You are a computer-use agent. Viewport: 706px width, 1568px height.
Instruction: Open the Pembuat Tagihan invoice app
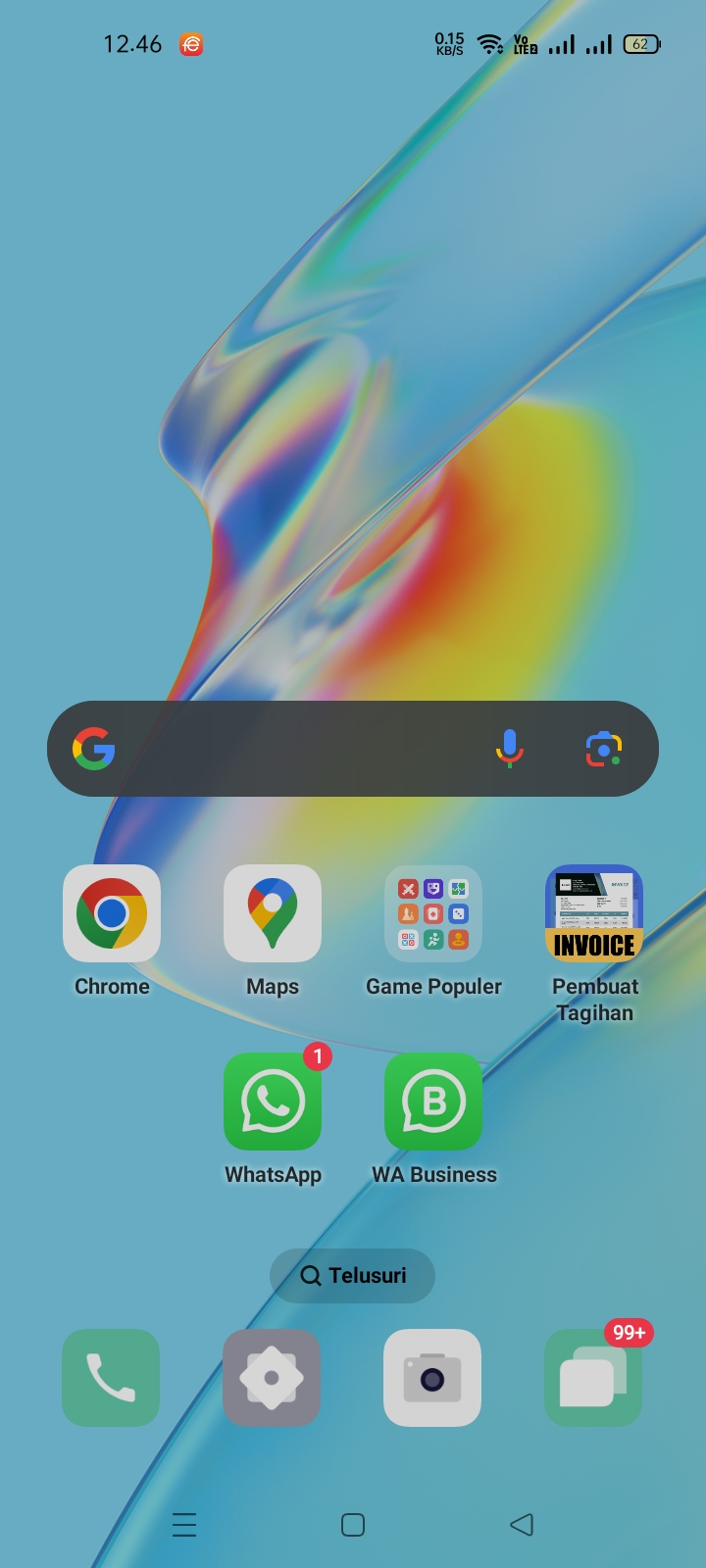pyautogui.click(x=594, y=913)
